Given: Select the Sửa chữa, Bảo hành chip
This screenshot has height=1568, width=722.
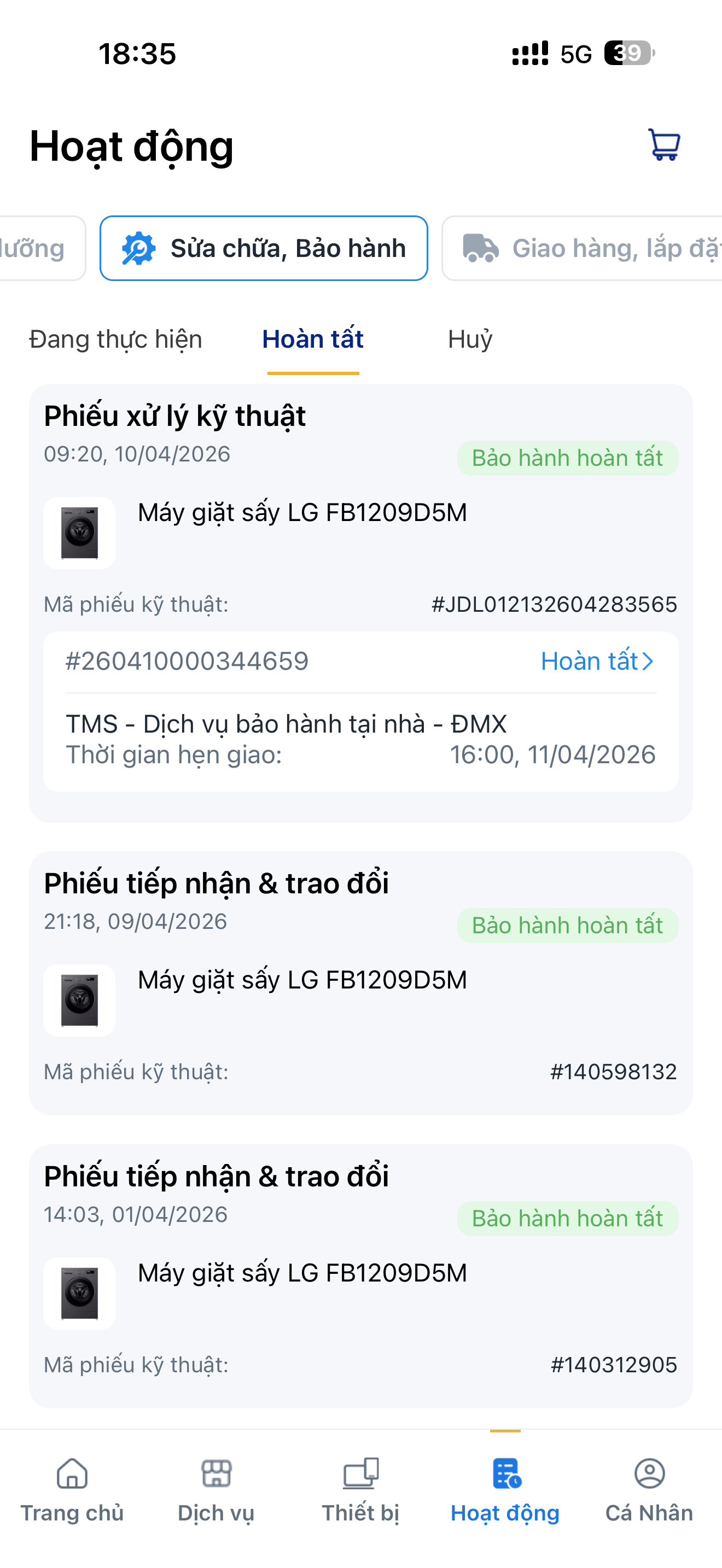Looking at the screenshot, I should point(264,248).
